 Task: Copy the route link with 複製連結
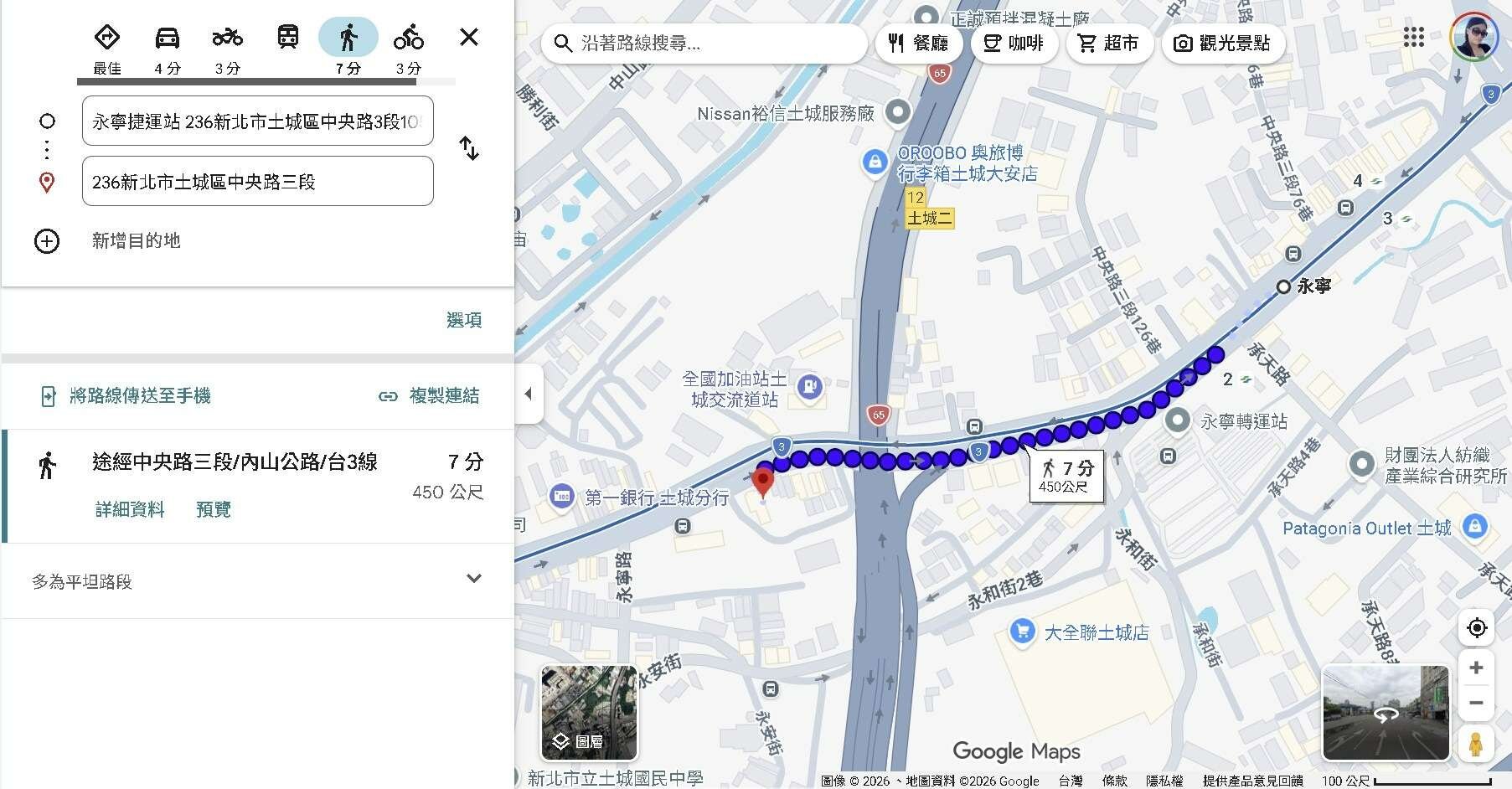pyautogui.click(x=430, y=396)
